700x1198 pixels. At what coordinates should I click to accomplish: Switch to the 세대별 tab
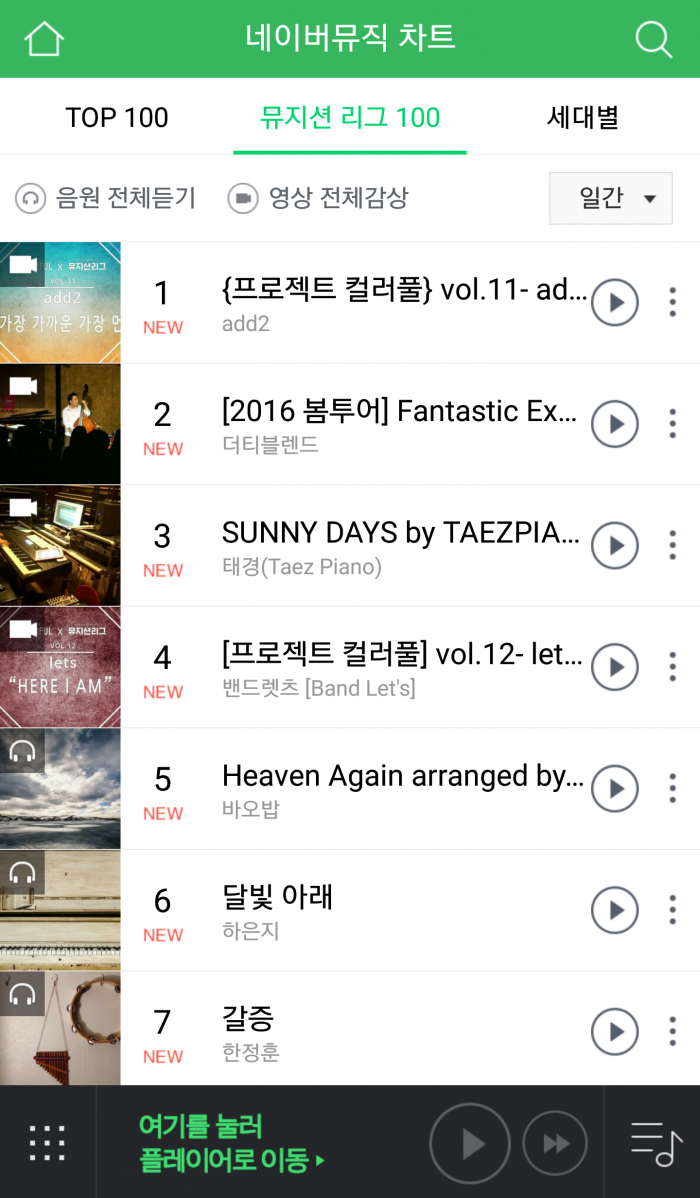tap(583, 118)
